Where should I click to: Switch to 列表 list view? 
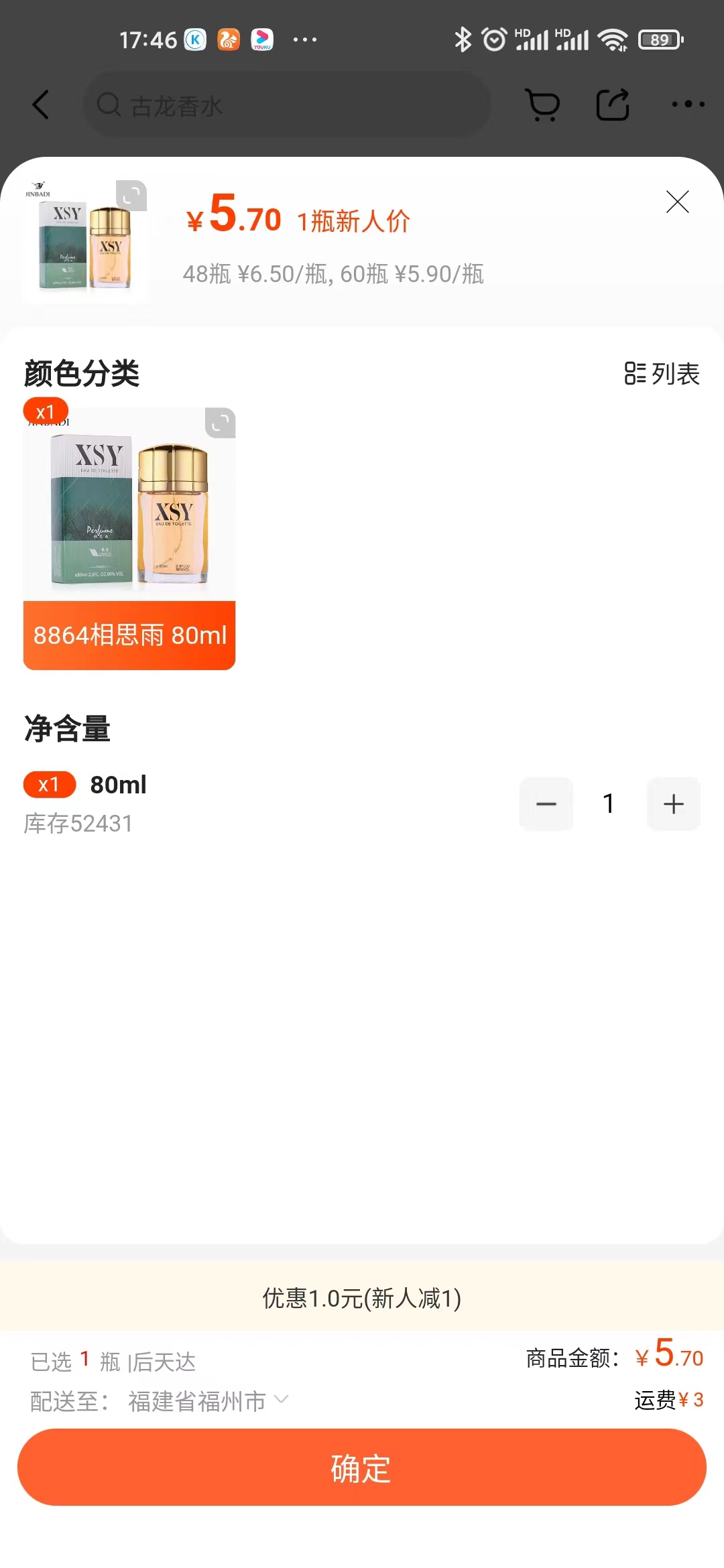pyautogui.click(x=662, y=374)
